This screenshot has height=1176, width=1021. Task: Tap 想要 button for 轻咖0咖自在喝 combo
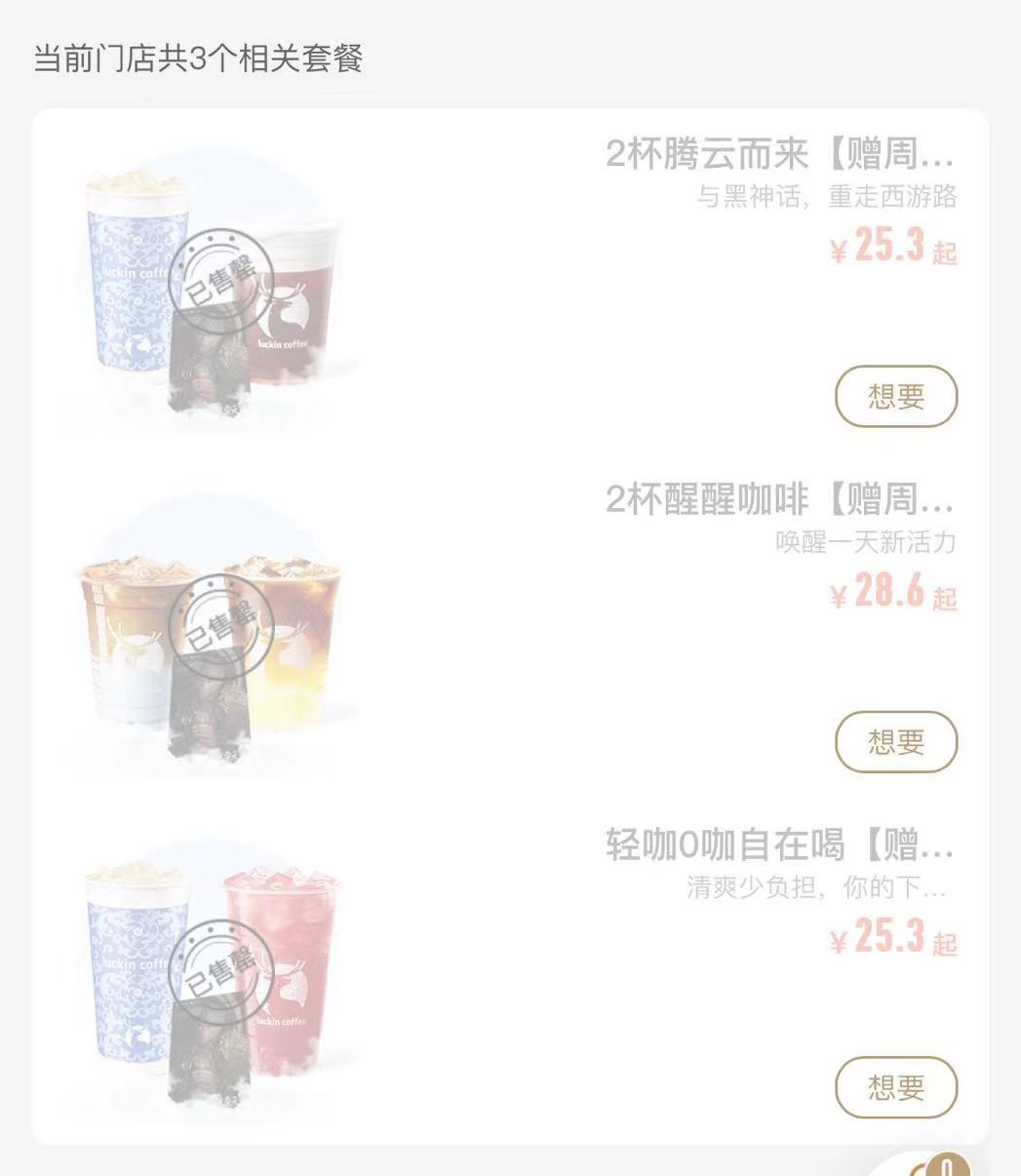(895, 1087)
